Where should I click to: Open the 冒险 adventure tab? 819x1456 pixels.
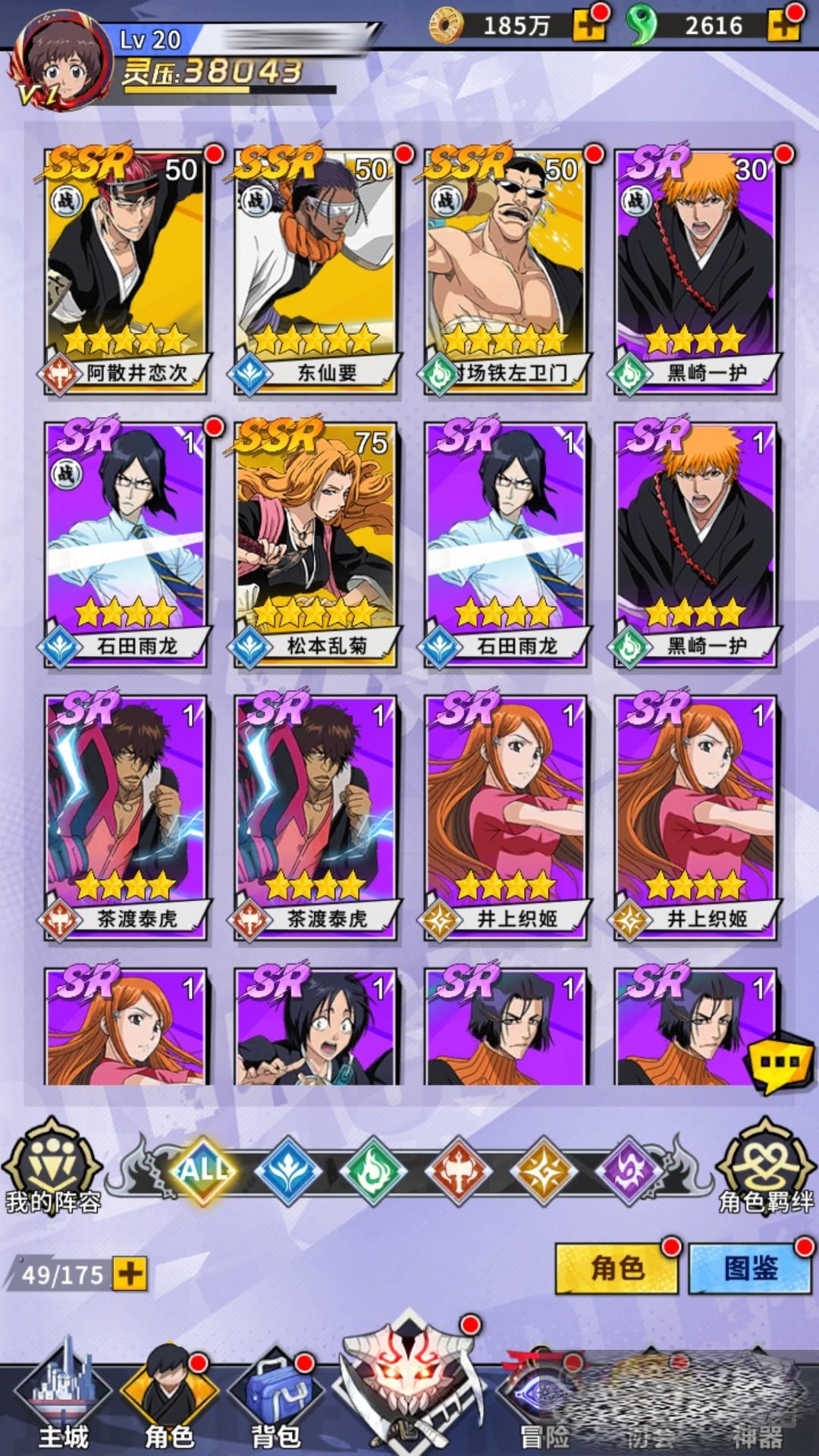[x=544, y=1403]
